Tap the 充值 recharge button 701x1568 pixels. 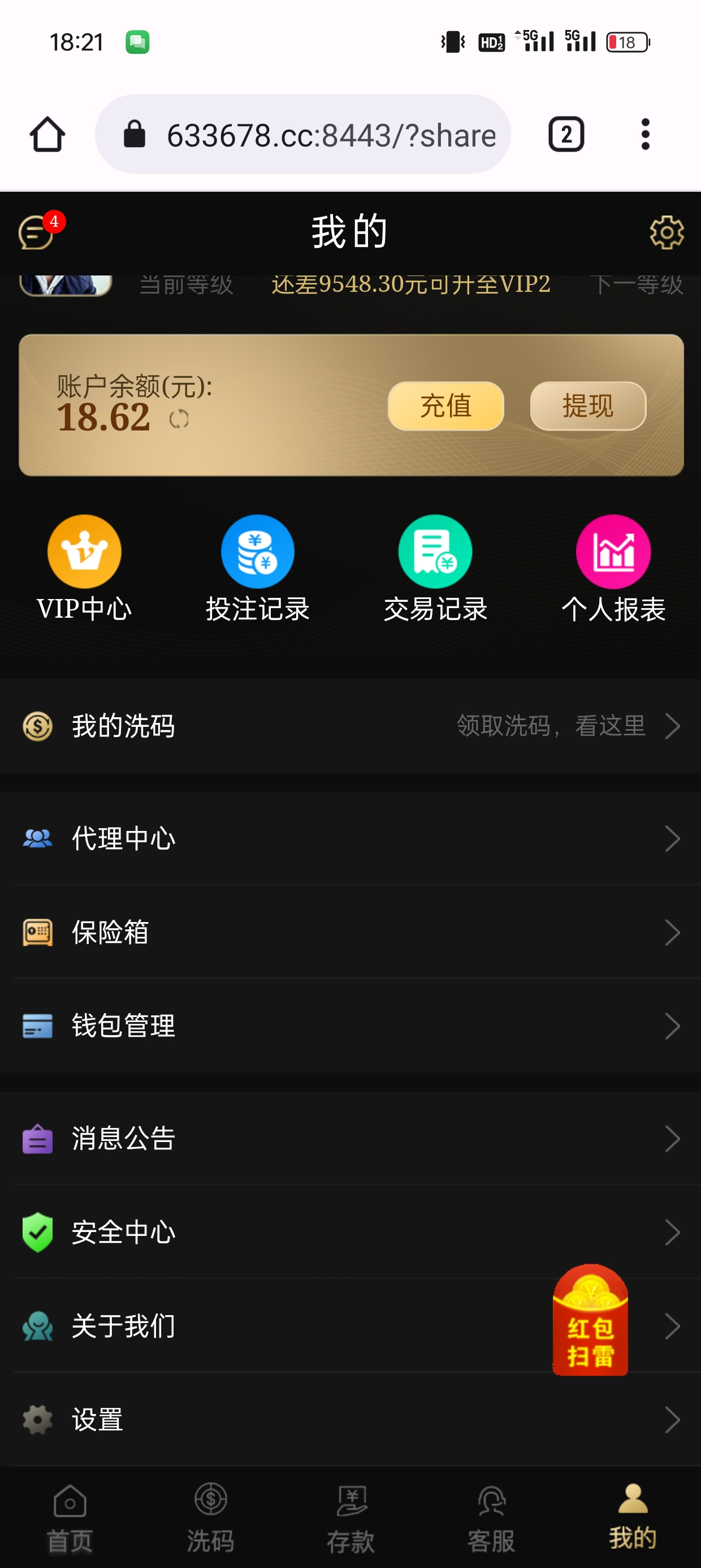click(x=445, y=406)
